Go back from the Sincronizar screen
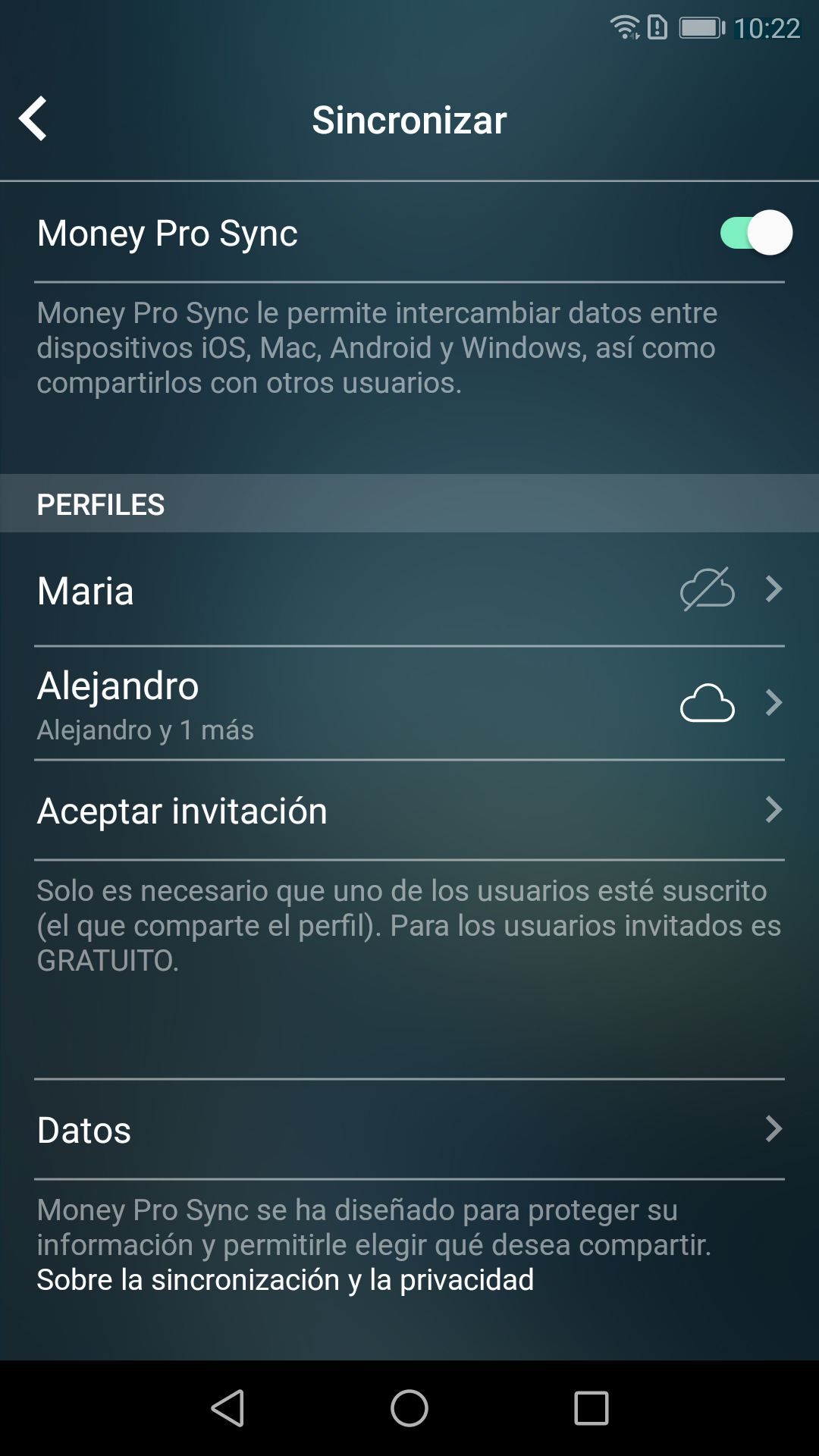This screenshot has width=819, height=1456. click(33, 119)
